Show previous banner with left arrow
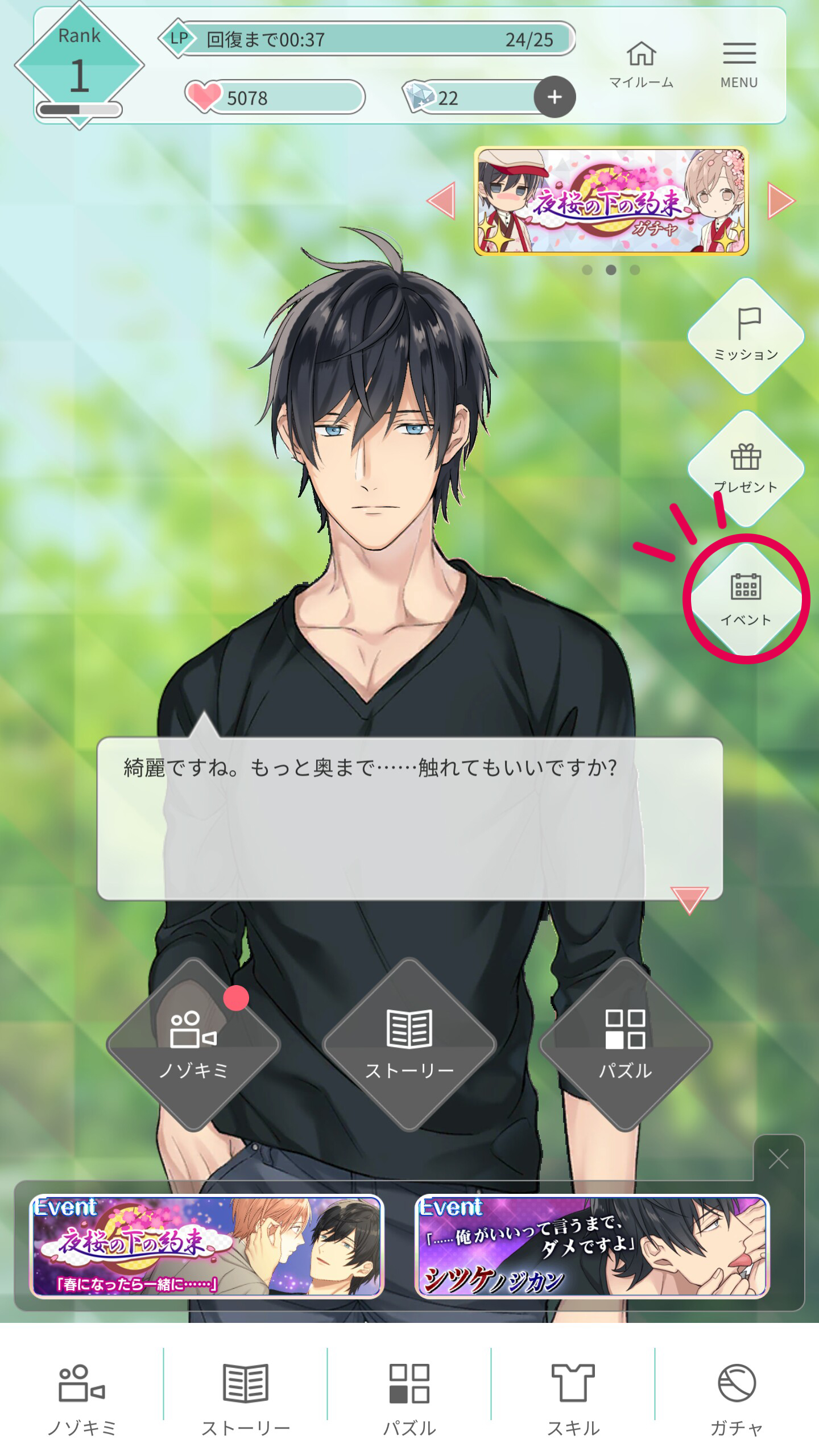This screenshot has height=1456, width=819. click(442, 200)
